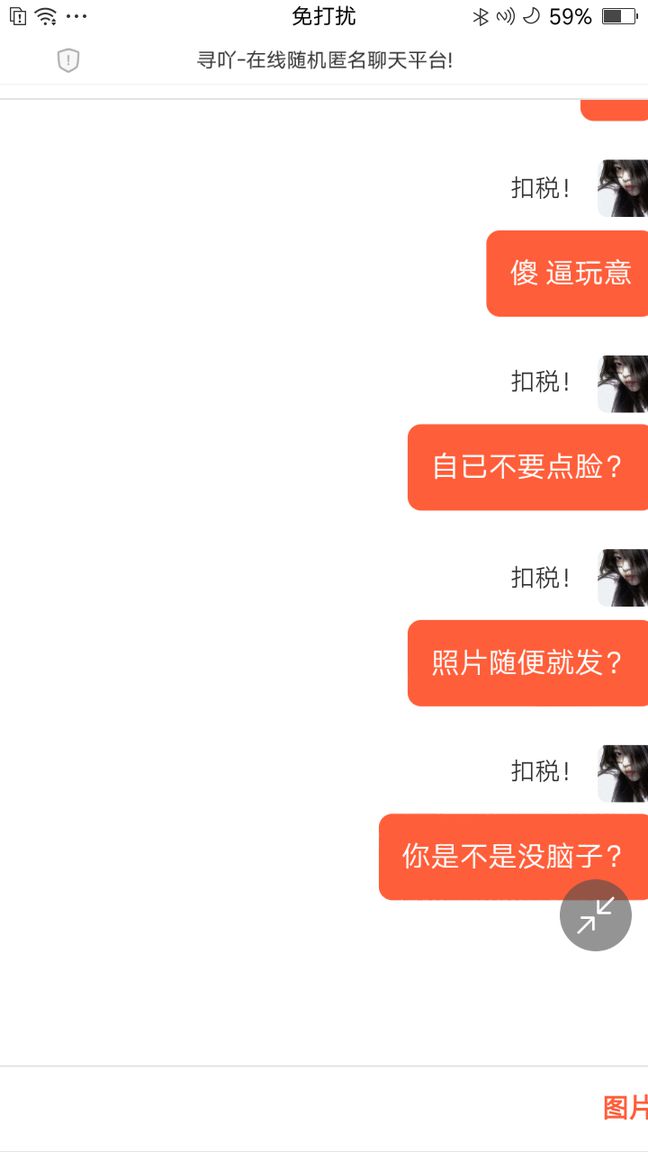Open the avatar above the 傻逼玩意 message
The image size is (648, 1152).
pyautogui.click(x=622, y=188)
